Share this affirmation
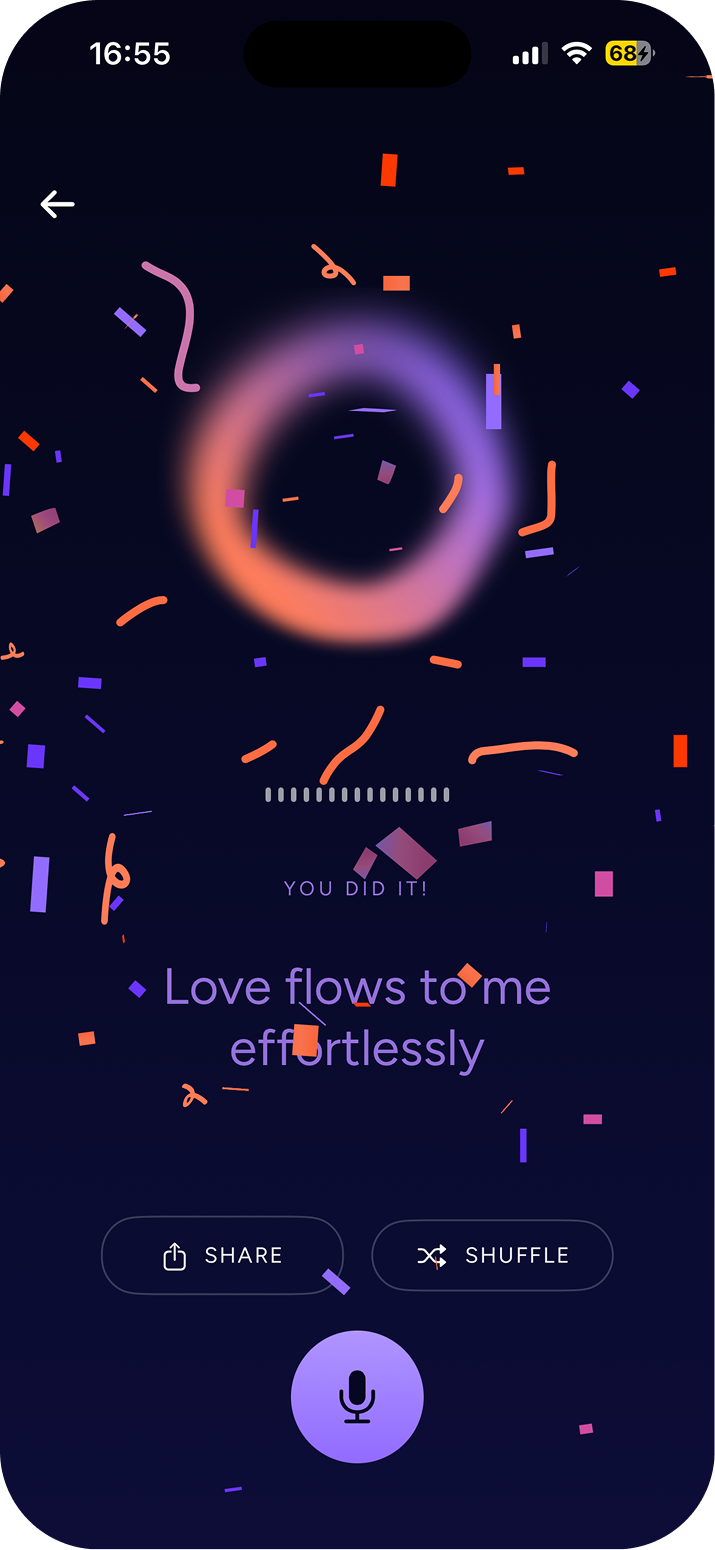Viewport: 715px width, 1550px height. tap(222, 1255)
